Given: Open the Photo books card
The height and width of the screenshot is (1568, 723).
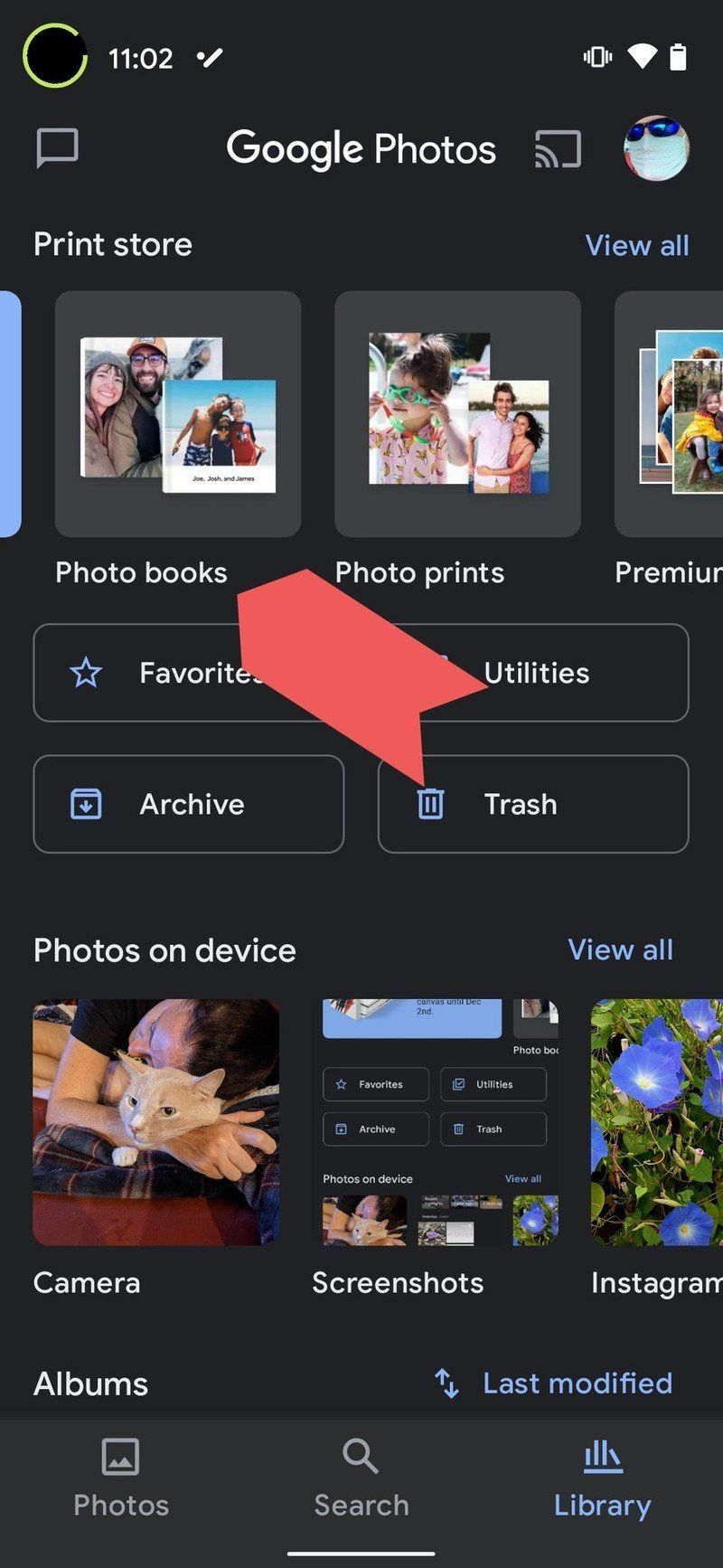Looking at the screenshot, I should [178, 414].
